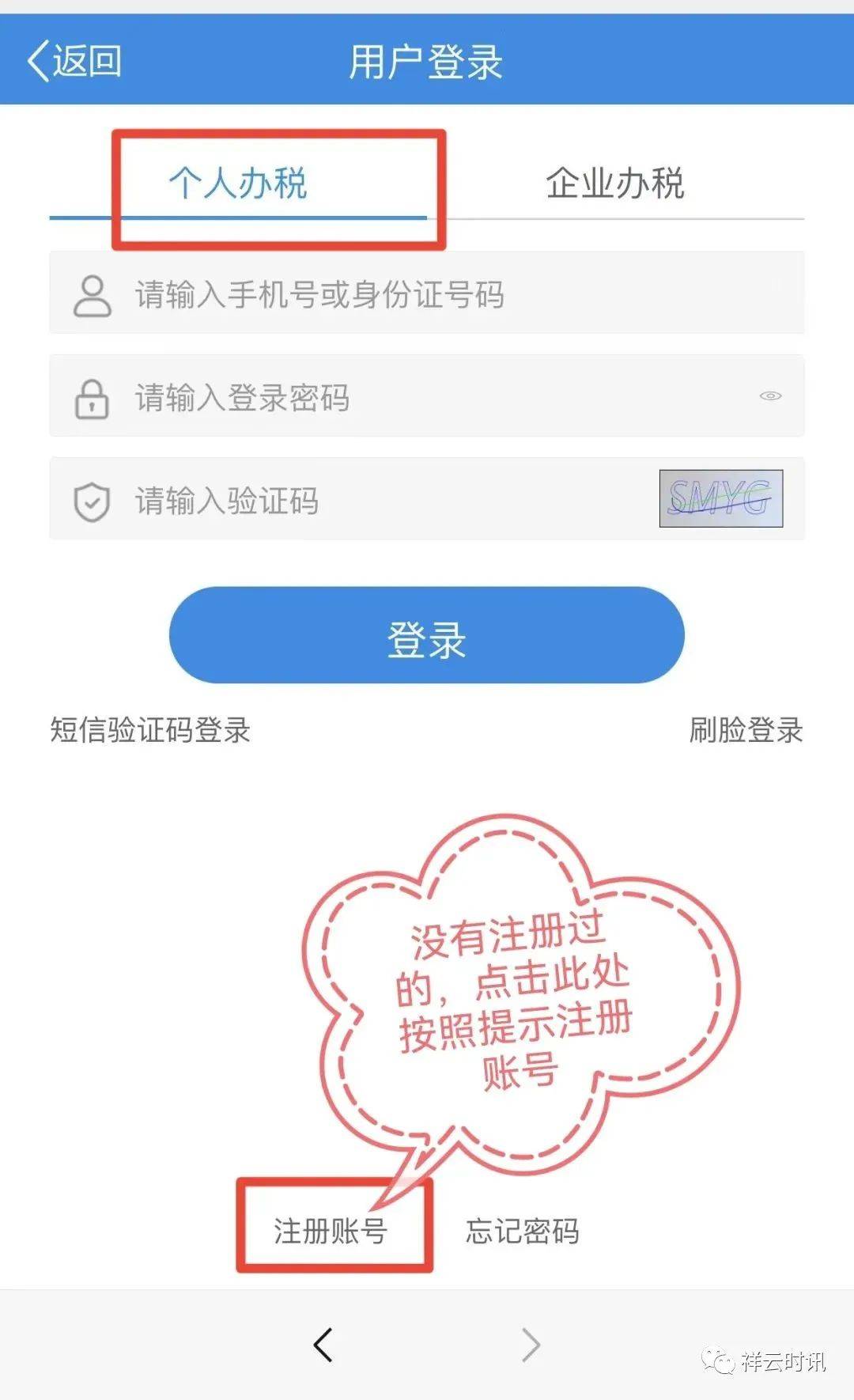Tap the 登录 login button
854x1400 pixels.
[427, 635]
